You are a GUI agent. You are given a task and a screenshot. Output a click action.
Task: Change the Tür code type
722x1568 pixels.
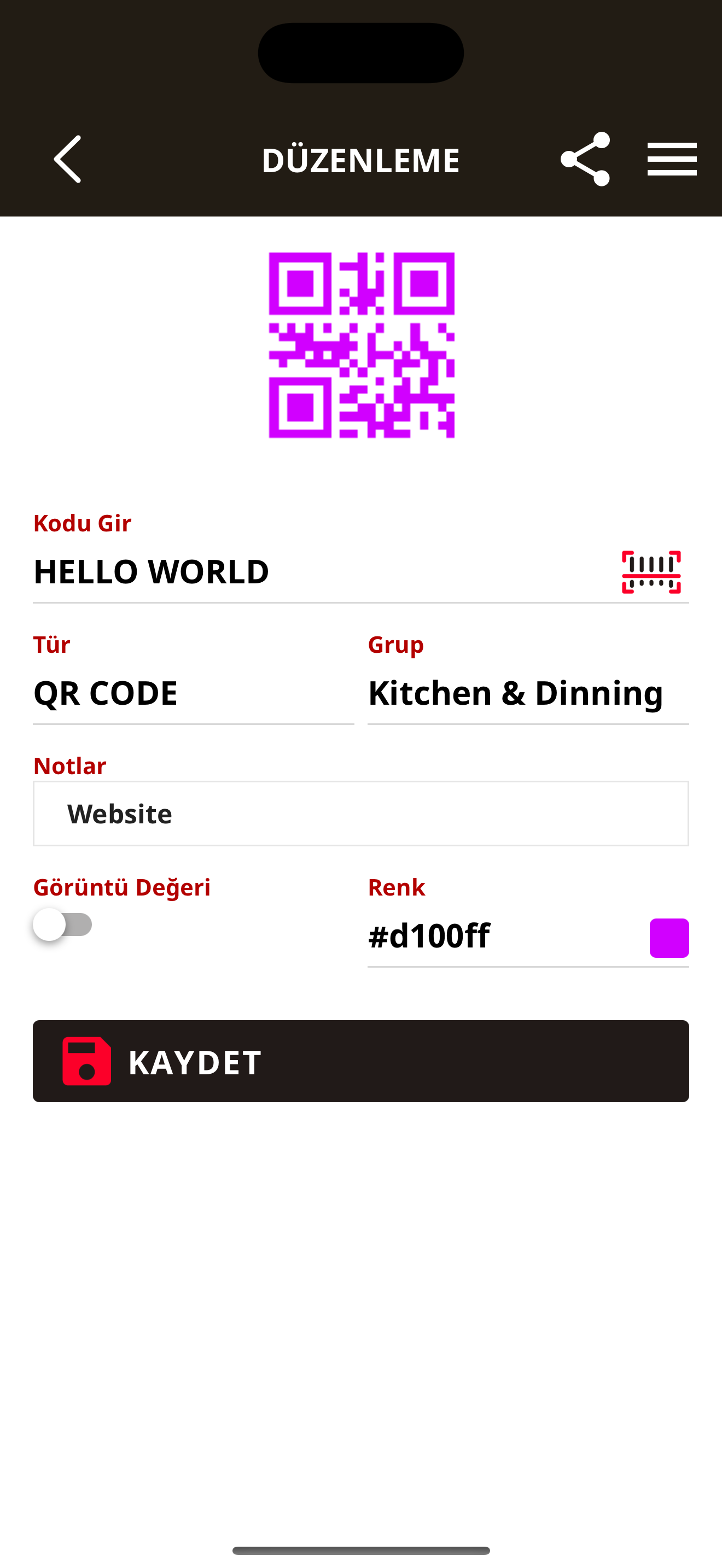coord(193,693)
